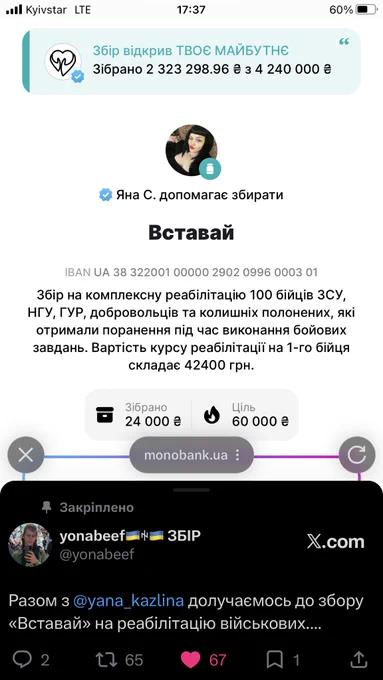383x680 pixels.
Task: Close the in-app browser with X button
Action: coord(26,455)
